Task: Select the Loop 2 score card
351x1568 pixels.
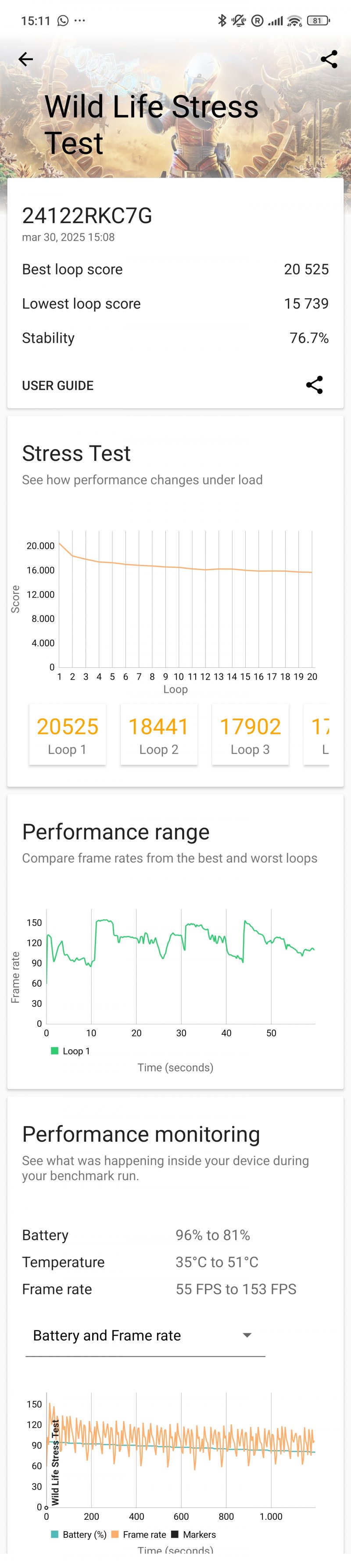Action: 158,734
